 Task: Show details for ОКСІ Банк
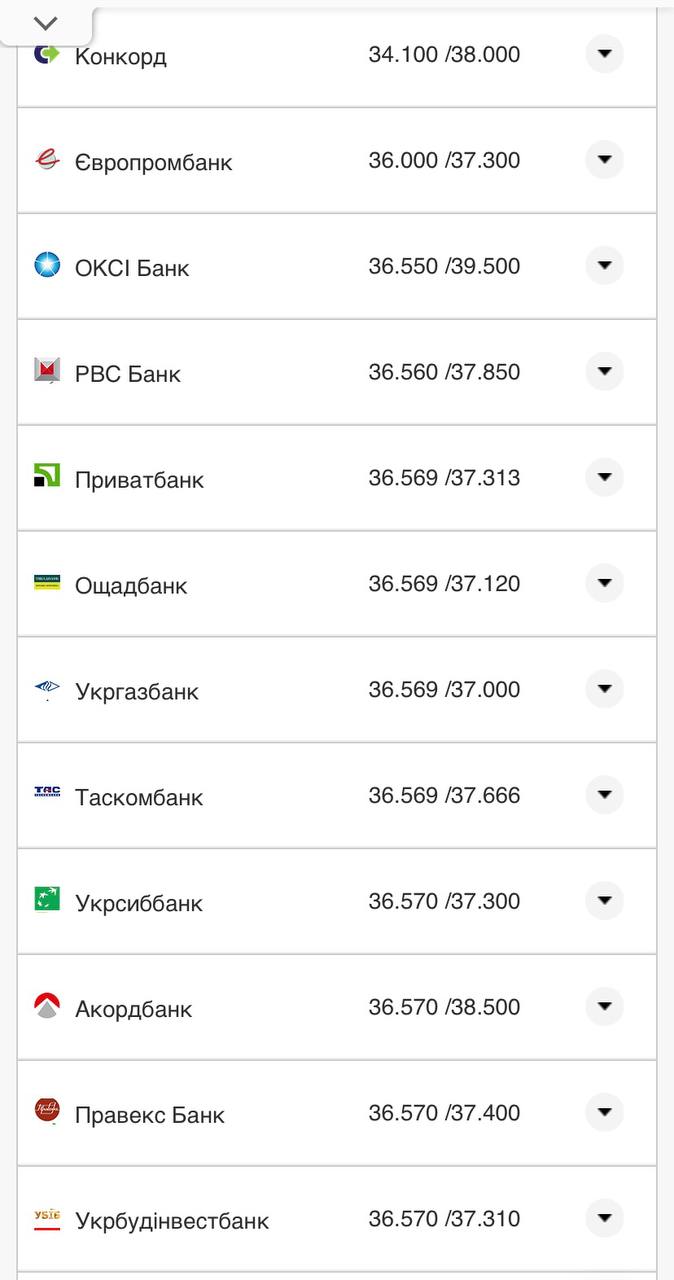click(604, 266)
